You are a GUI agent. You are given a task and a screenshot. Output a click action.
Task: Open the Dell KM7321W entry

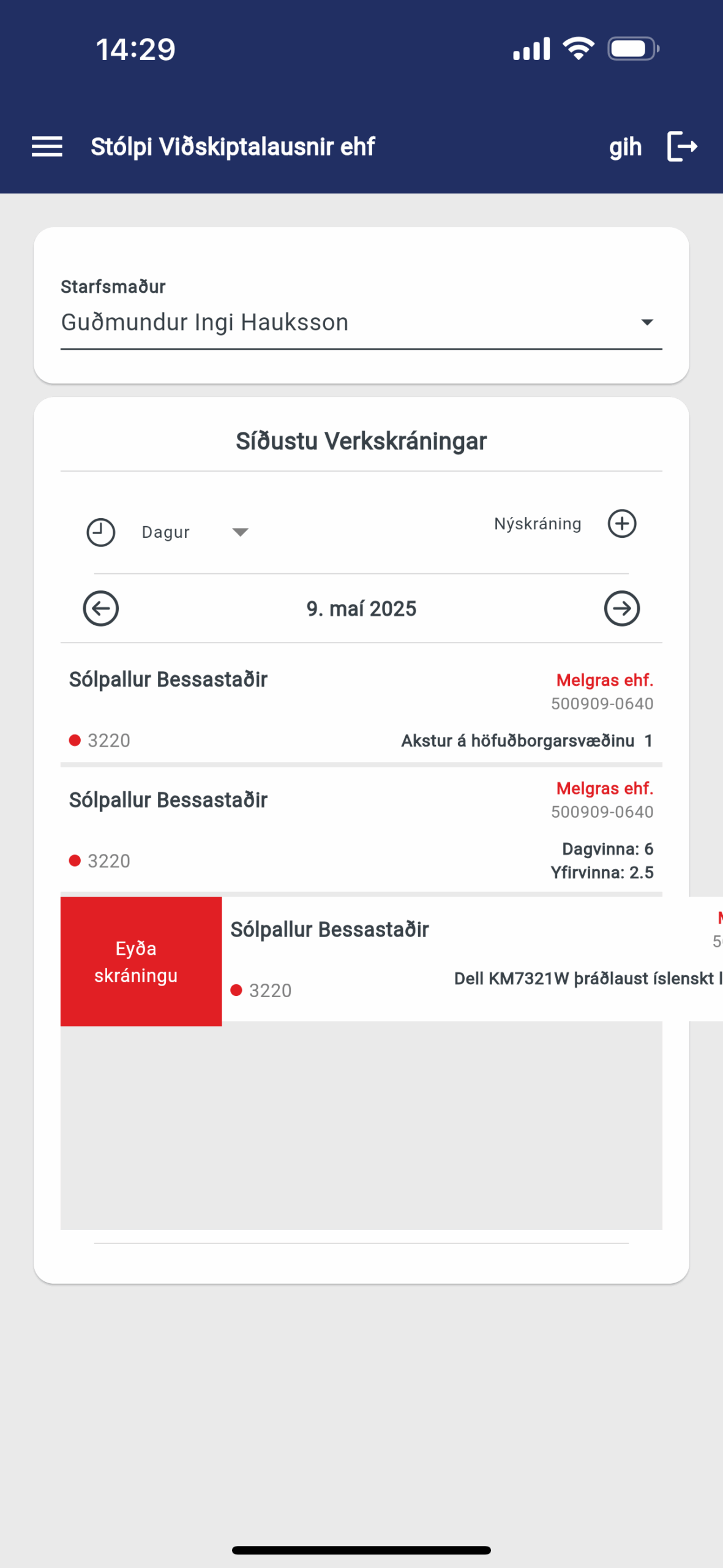(x=472, y=959)
